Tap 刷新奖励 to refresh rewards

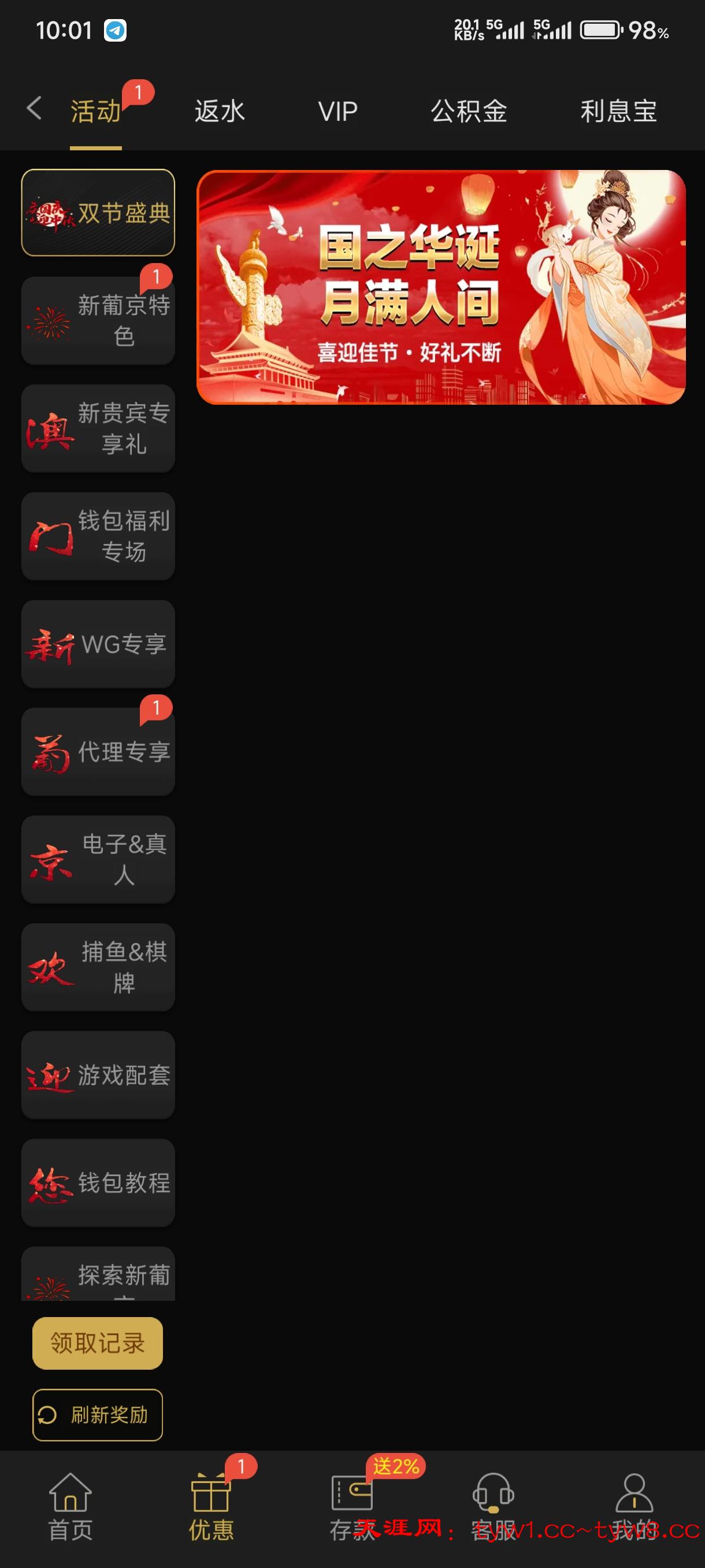pos(98,1415)
